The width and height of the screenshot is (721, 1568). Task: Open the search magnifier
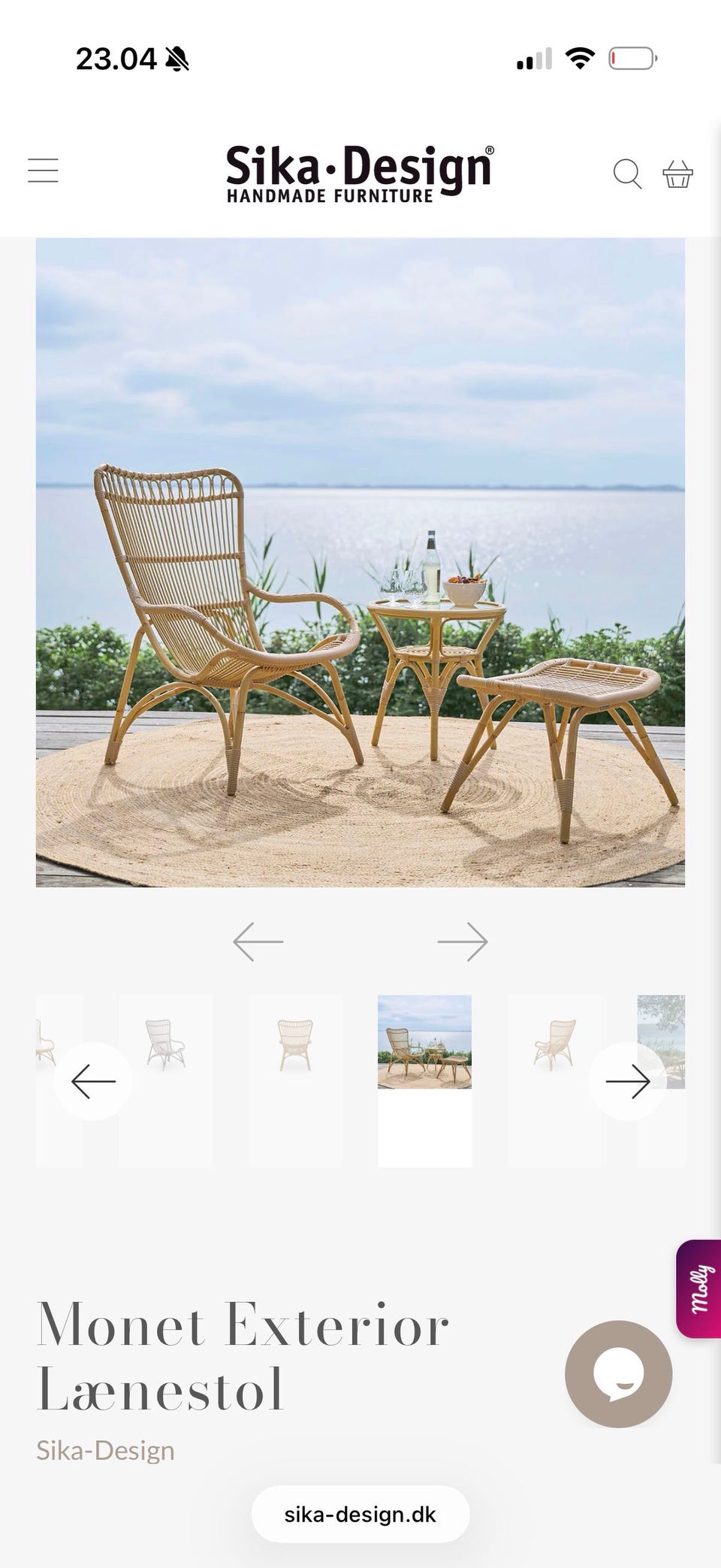(627, 174)
